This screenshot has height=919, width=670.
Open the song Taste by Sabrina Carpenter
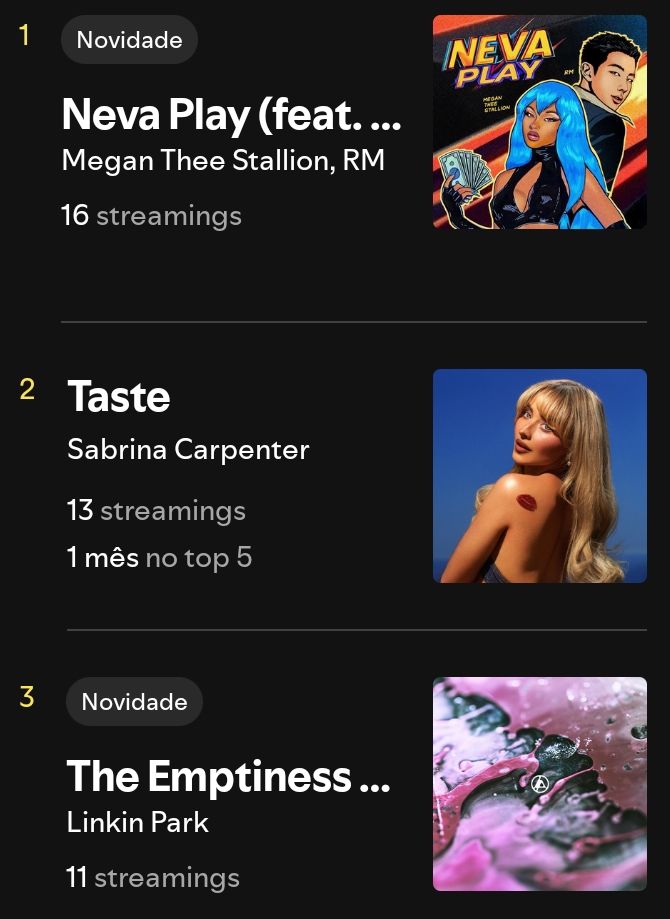click(119, 397)
